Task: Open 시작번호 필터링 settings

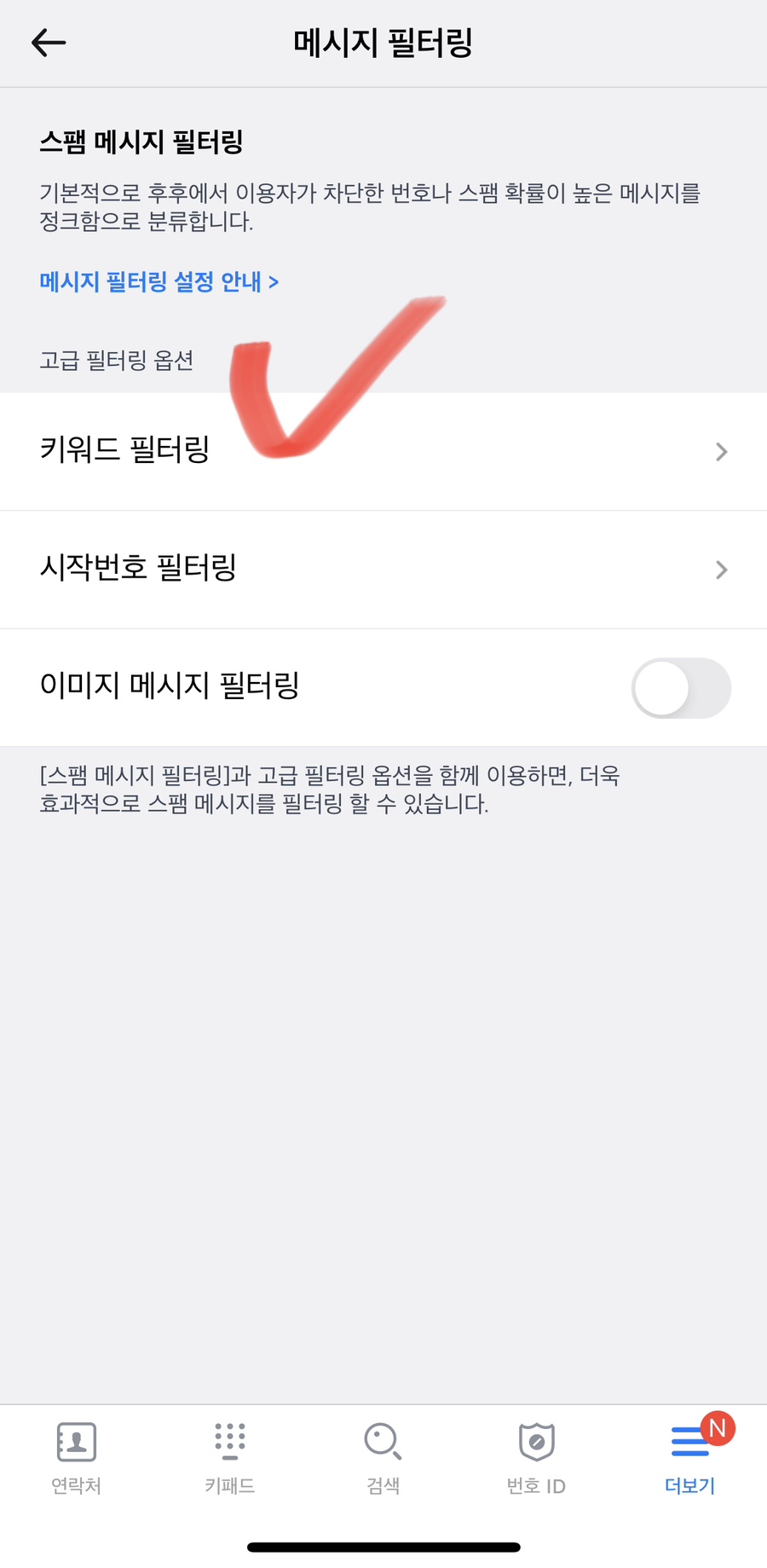Action: tap(383, 569)
